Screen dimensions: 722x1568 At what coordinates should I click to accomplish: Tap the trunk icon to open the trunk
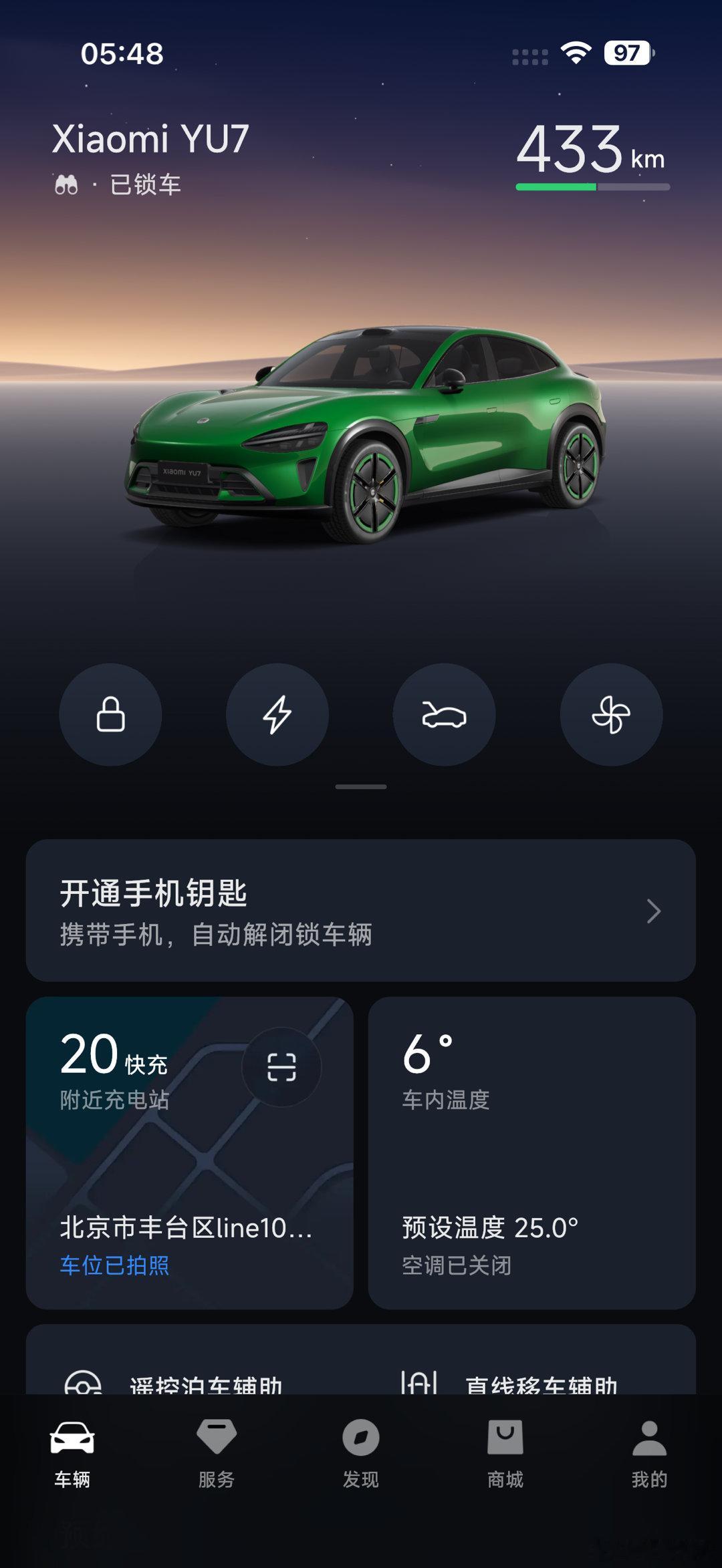(x=445, y=715)
